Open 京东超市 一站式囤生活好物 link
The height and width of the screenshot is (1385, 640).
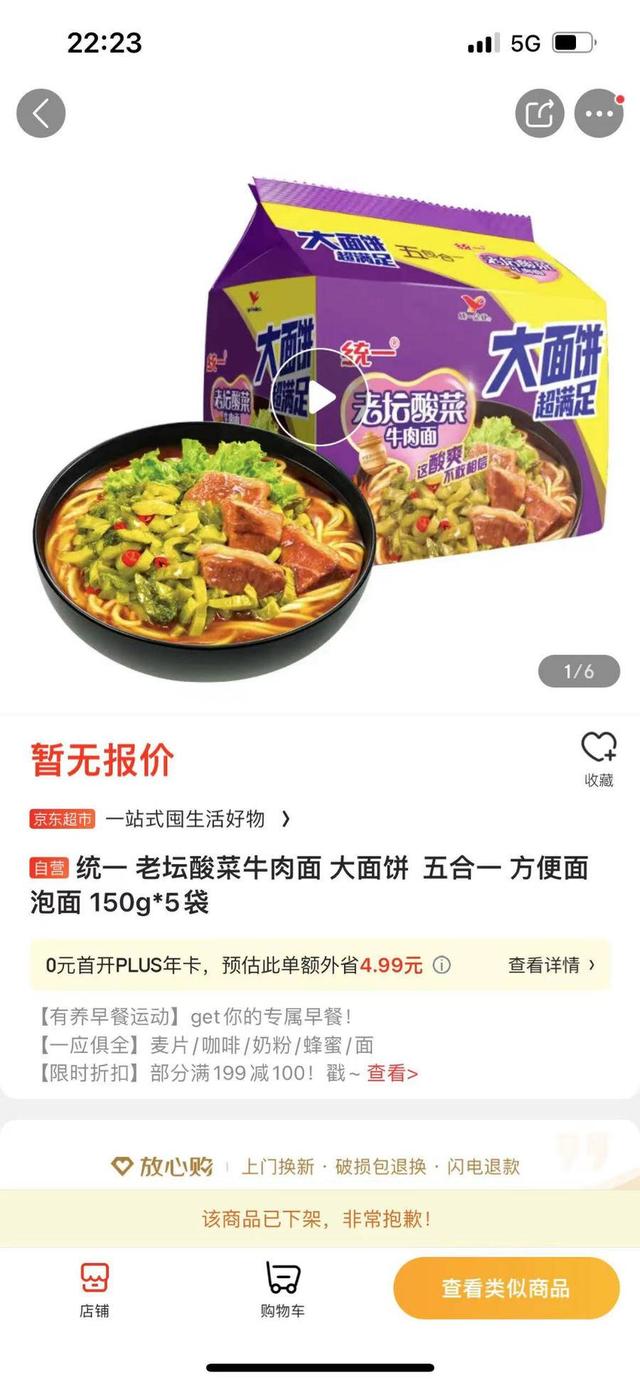coord(160,819)
